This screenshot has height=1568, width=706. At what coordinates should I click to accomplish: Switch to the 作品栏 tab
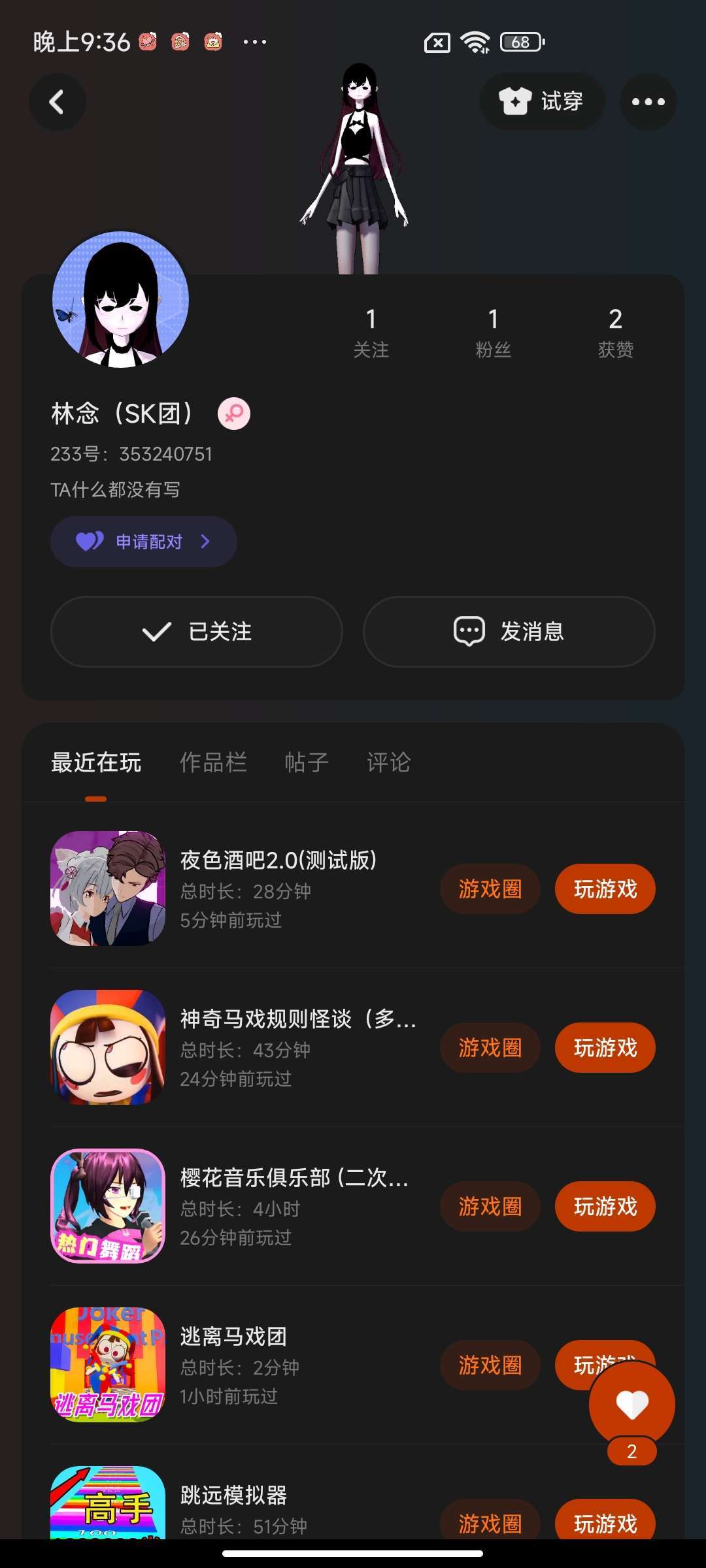tap(213, 762)
